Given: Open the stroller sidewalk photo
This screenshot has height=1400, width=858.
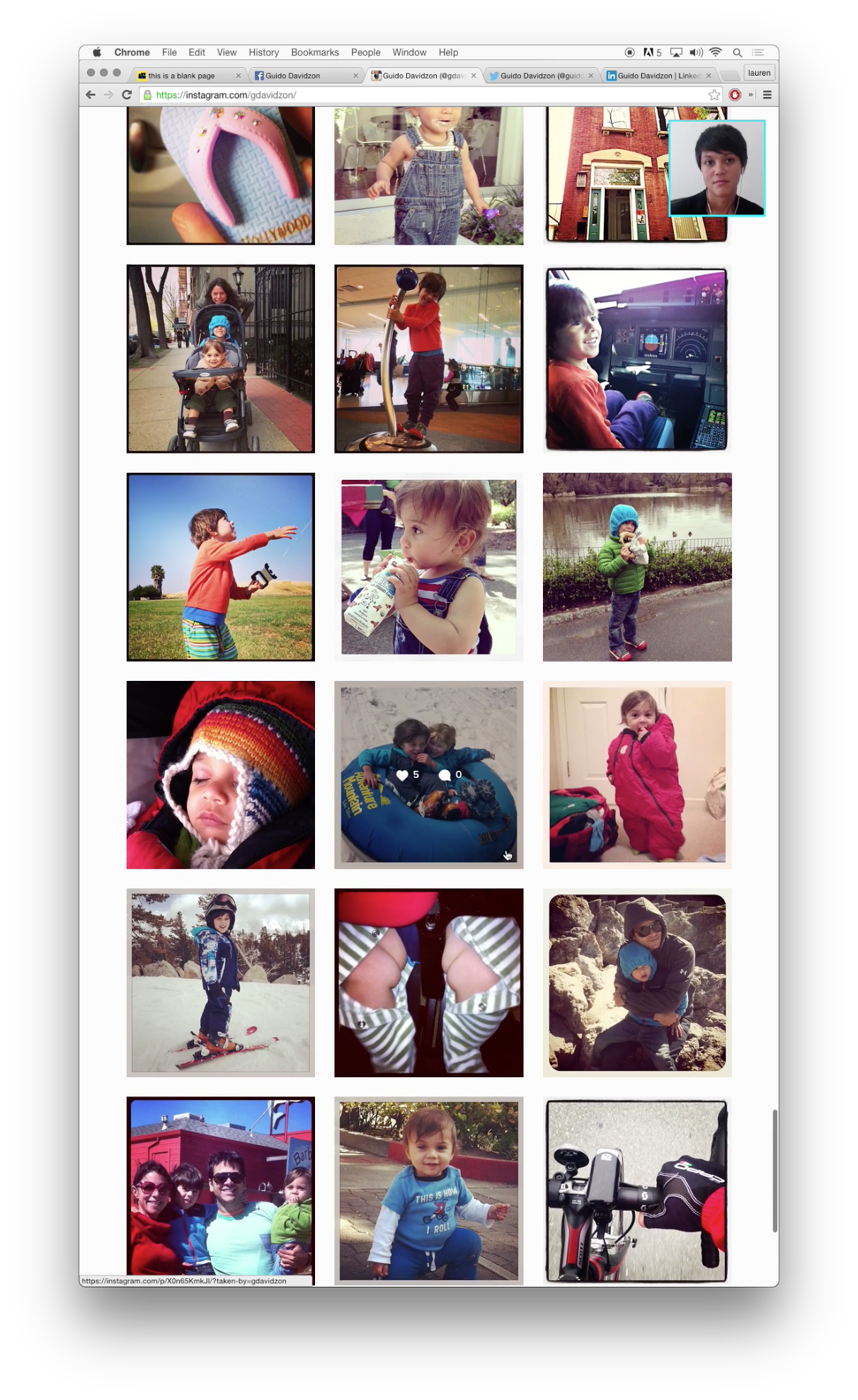Looking at the screenshot, I should click(x=220, y=359).
